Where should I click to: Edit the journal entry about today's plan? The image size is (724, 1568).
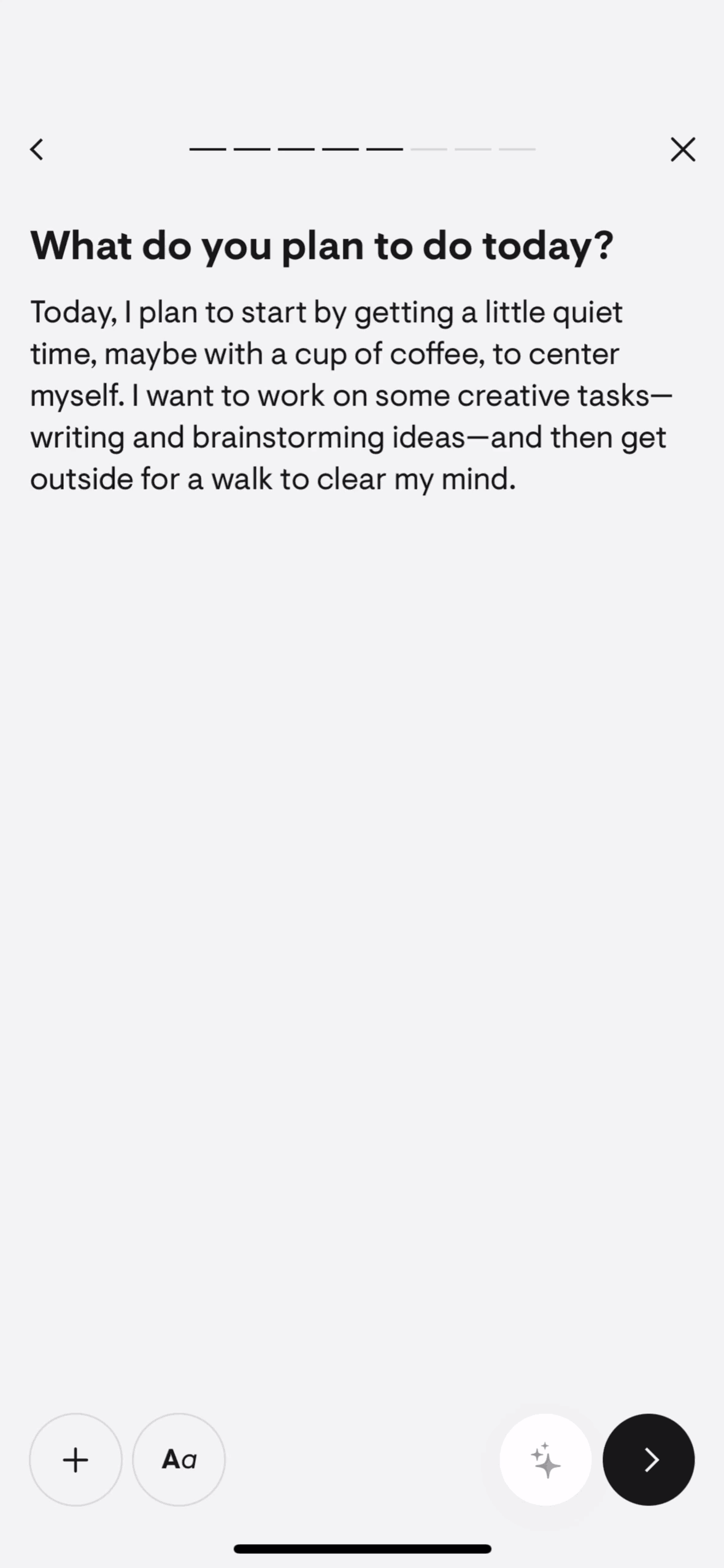[350, 396]
